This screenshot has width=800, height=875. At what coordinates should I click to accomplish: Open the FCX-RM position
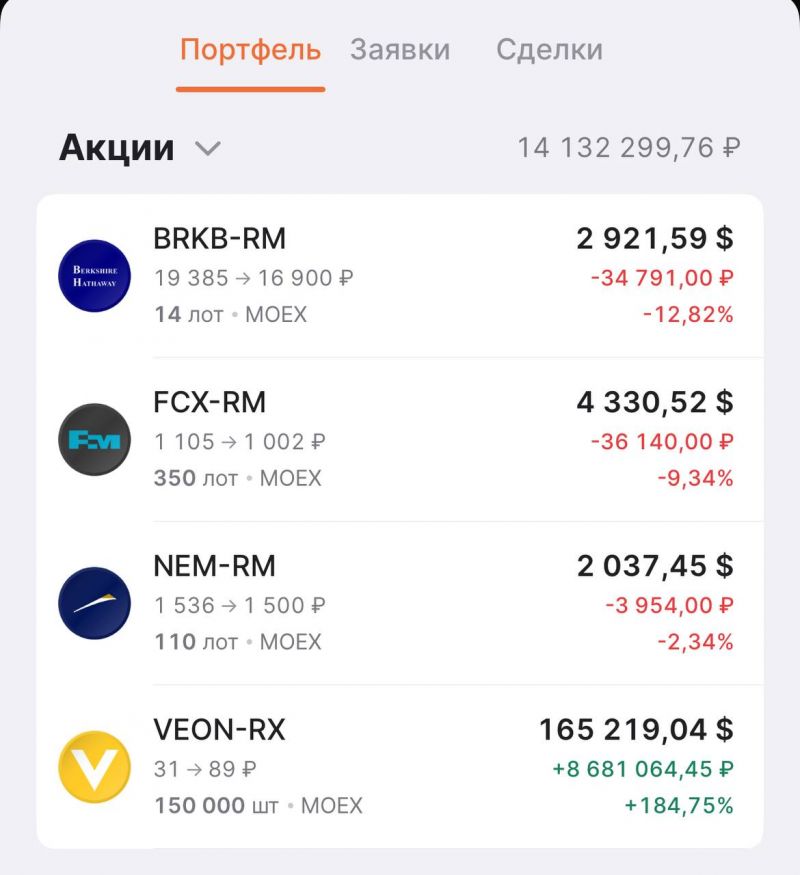pyautogui.click(x=400, y=440)
